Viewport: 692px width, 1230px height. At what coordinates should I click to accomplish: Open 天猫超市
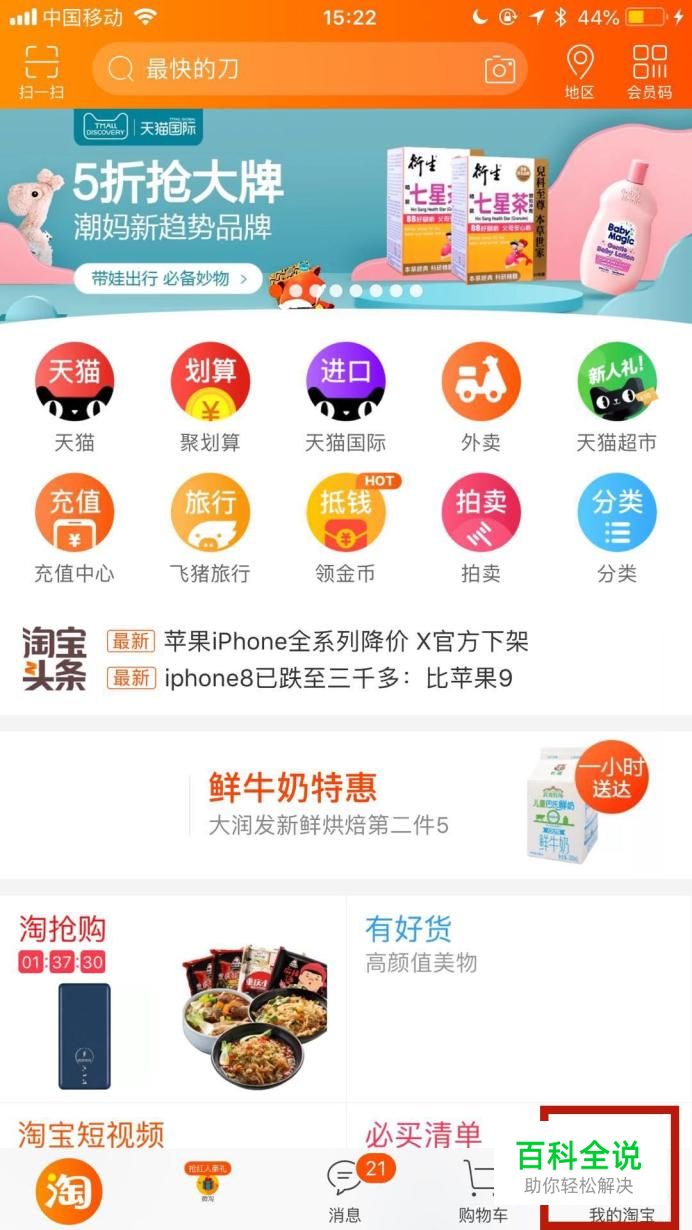(616, 396)
